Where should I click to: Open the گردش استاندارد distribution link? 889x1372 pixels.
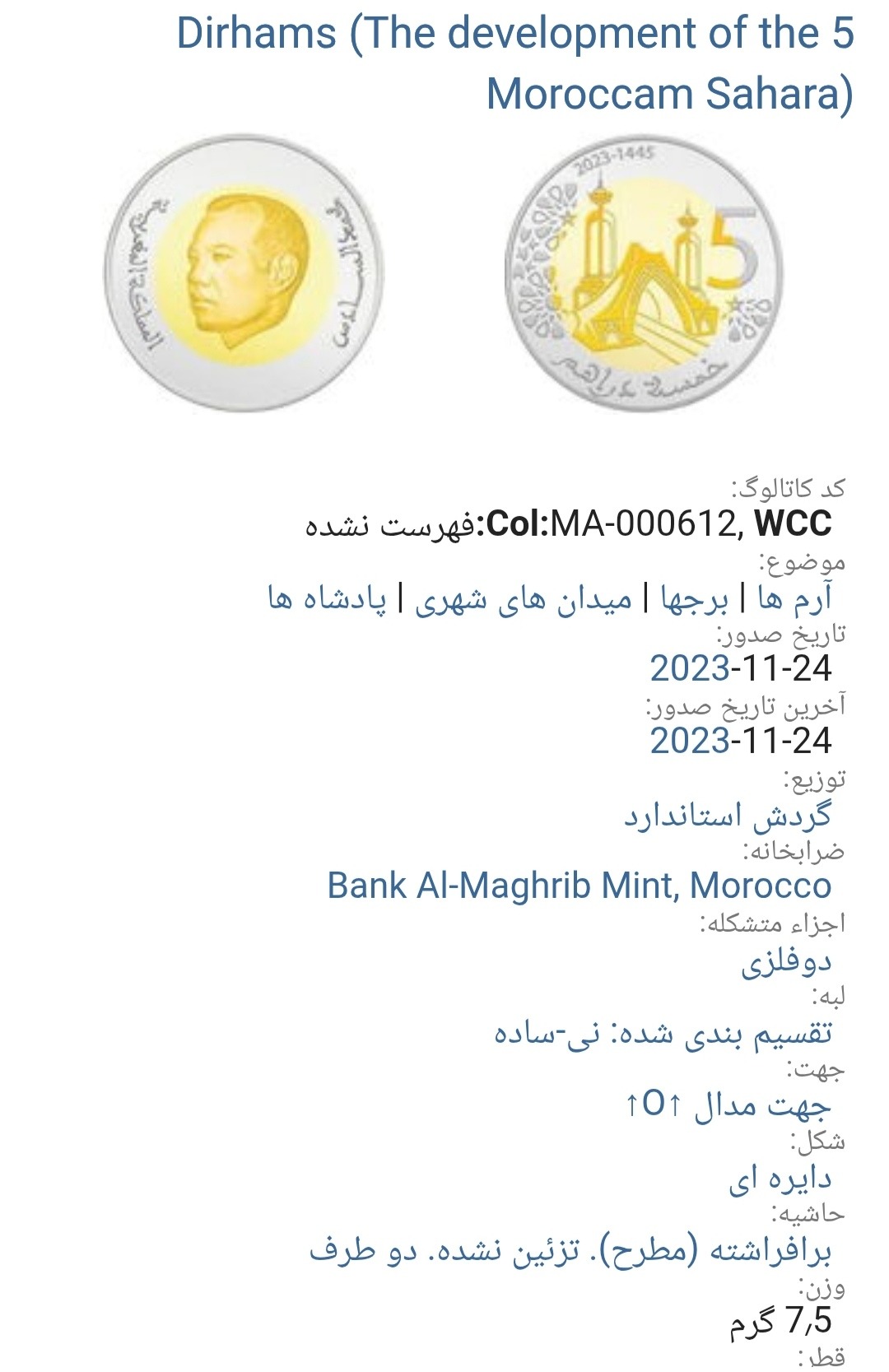[x=727, y=815]
